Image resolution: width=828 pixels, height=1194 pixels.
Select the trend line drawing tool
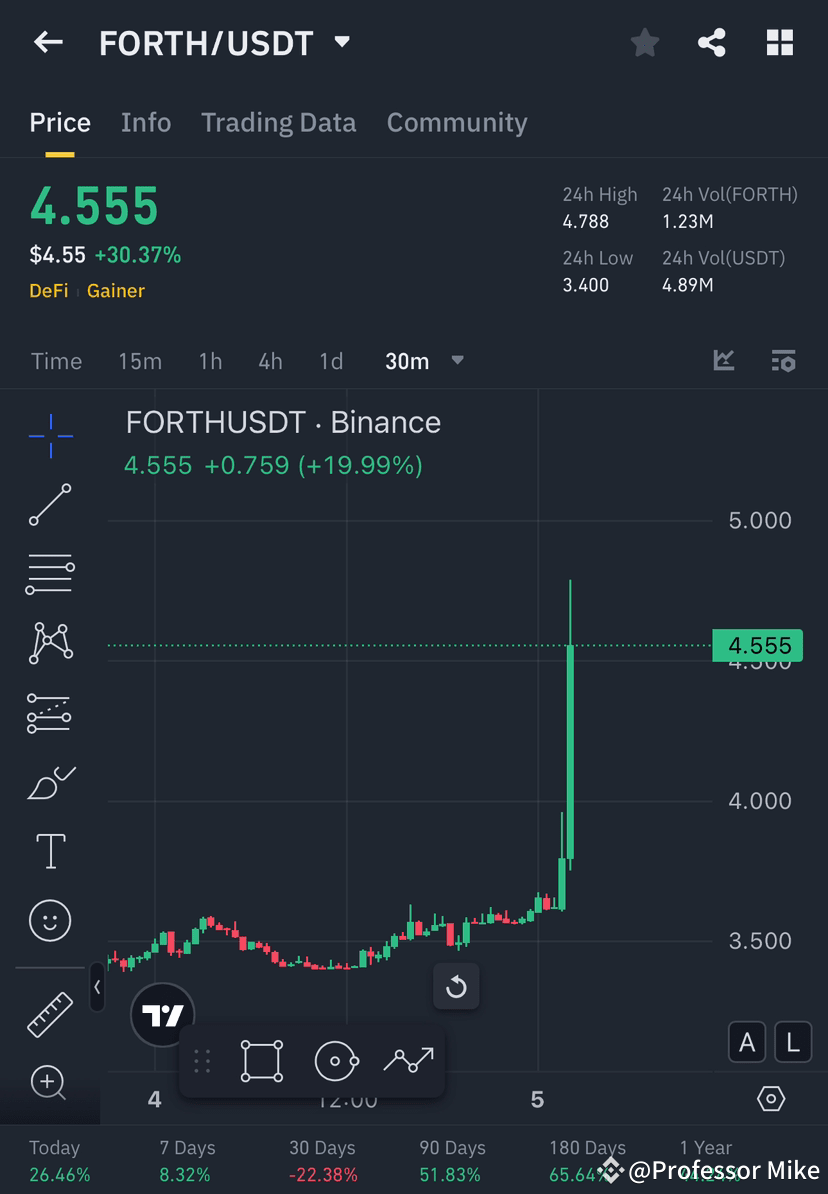point(50,505)
